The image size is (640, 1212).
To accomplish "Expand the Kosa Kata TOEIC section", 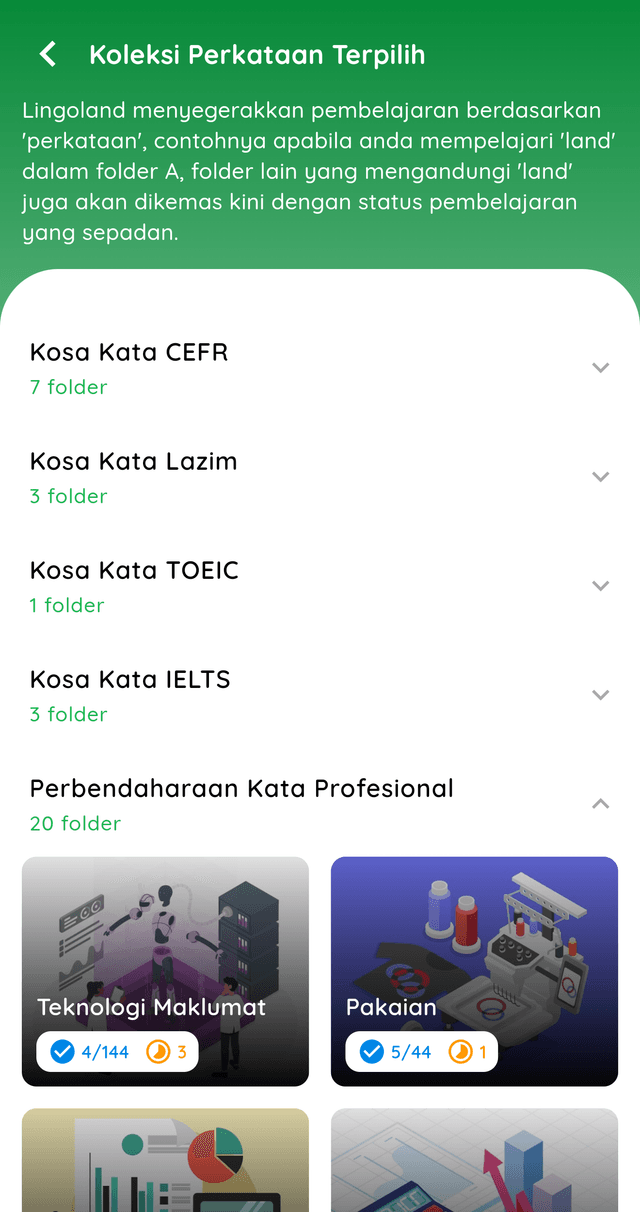I will point(600,586).
